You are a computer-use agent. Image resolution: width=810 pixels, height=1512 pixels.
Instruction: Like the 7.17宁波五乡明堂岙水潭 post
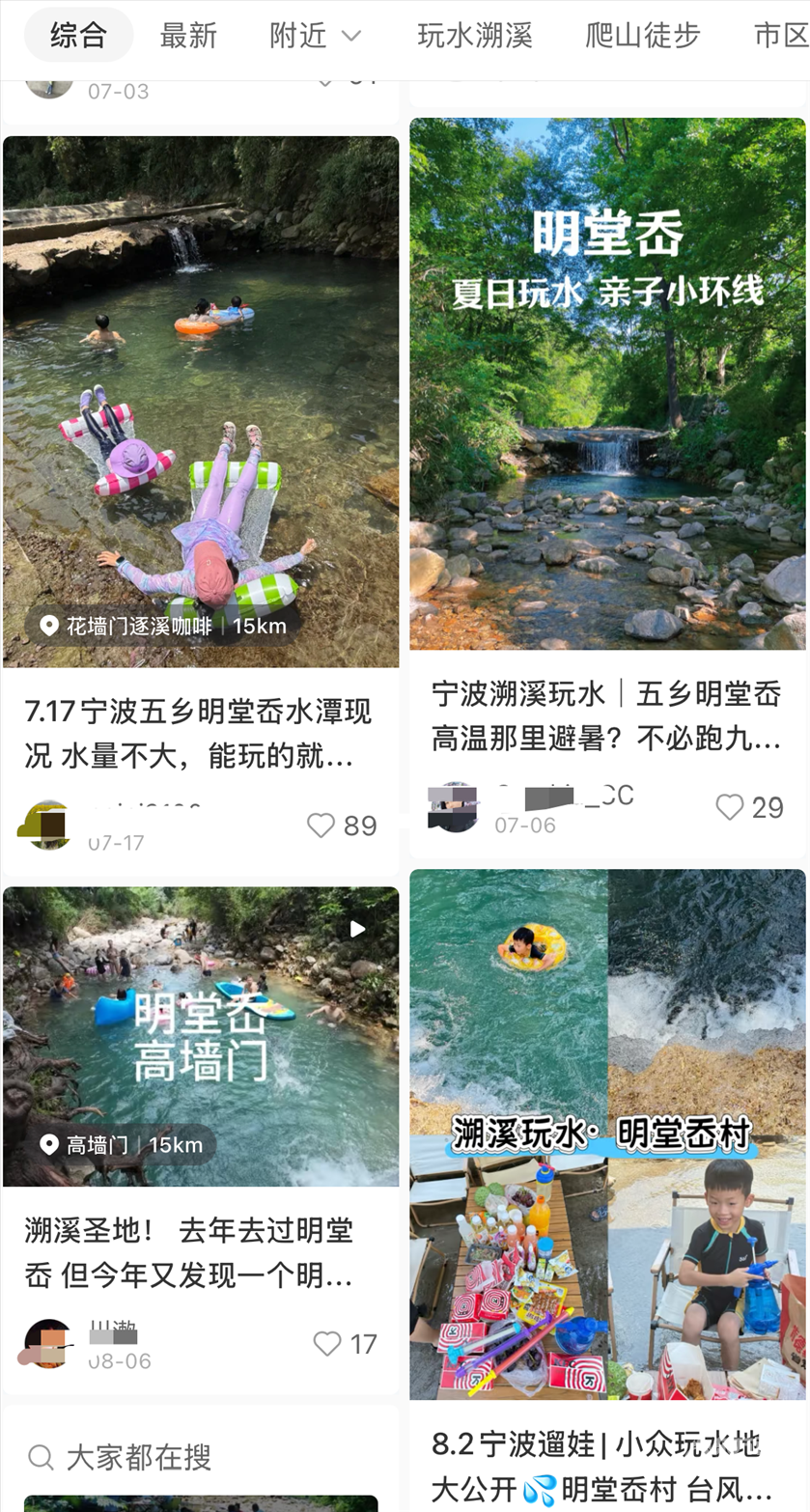coord(321,826)
